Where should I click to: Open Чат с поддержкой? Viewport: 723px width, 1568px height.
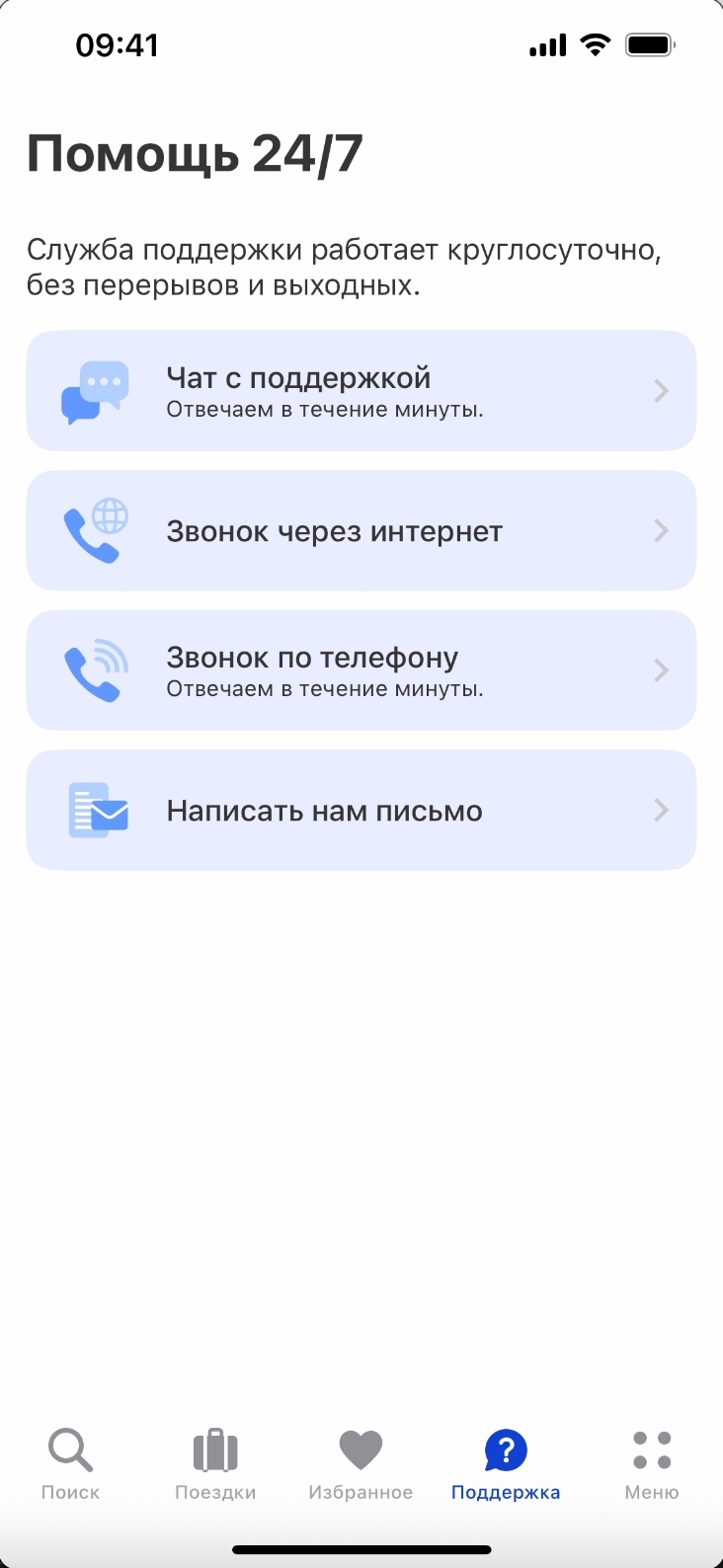pyautogui.click(x=361, y=391)
